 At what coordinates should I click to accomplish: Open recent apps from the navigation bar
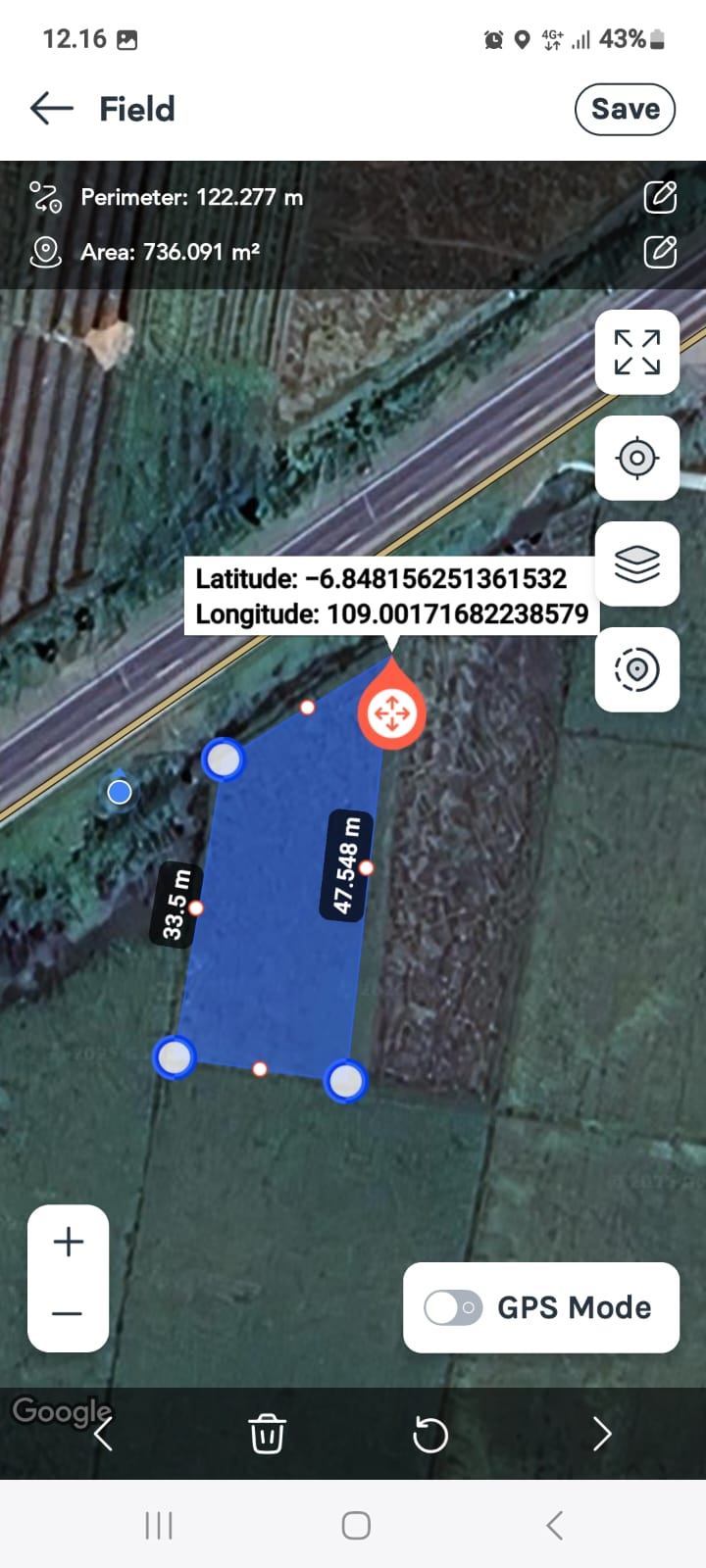159,1525
